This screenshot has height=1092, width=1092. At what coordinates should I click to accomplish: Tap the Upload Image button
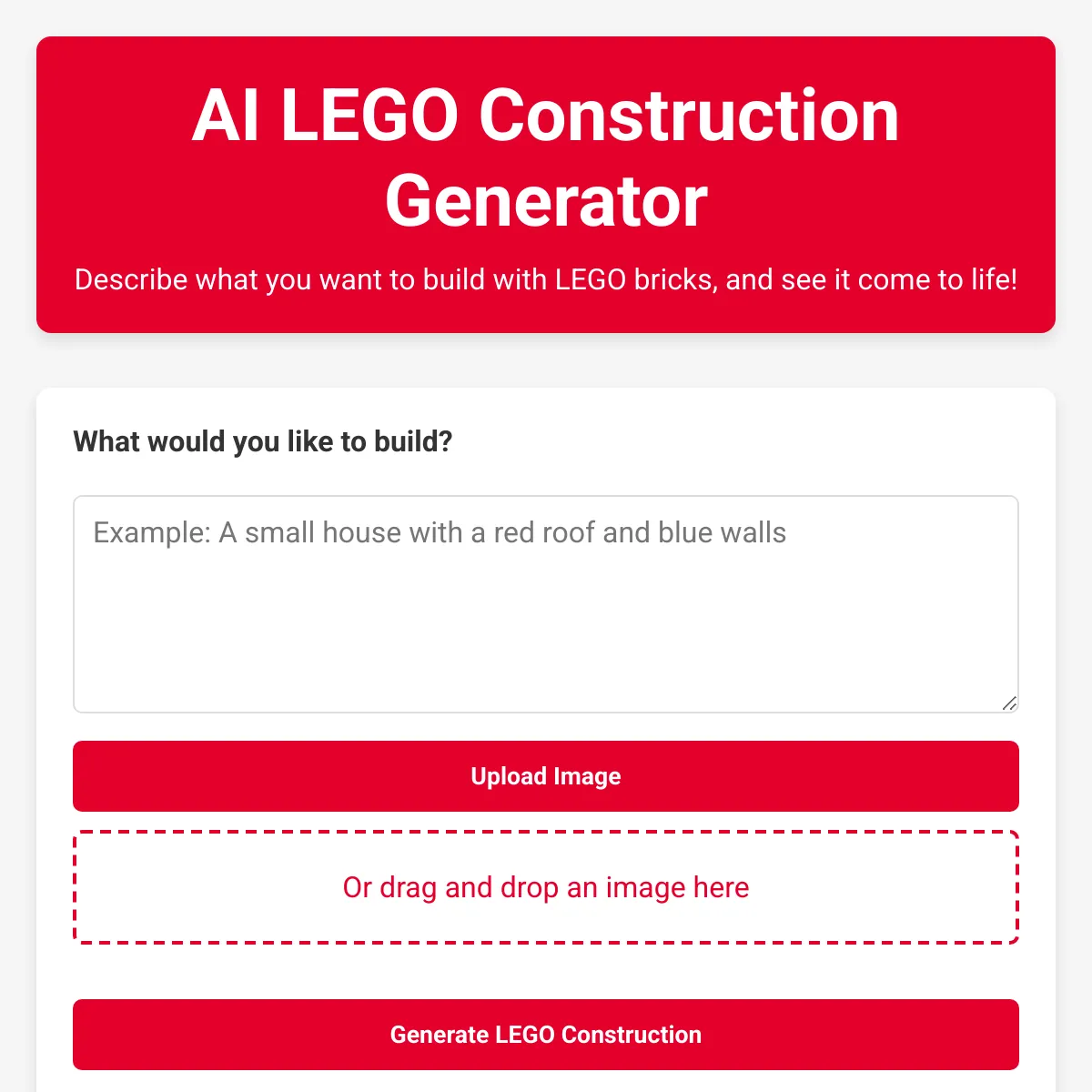pos(545,776)
